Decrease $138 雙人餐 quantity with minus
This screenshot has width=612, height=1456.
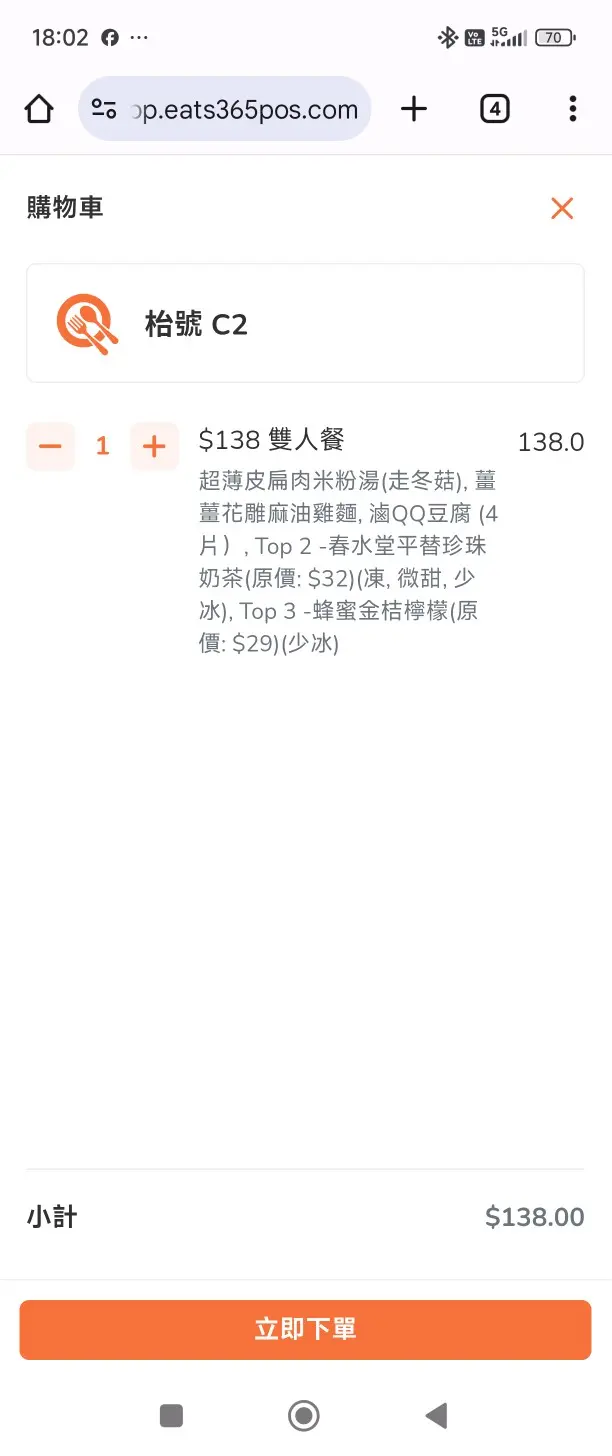coord(50,446)
